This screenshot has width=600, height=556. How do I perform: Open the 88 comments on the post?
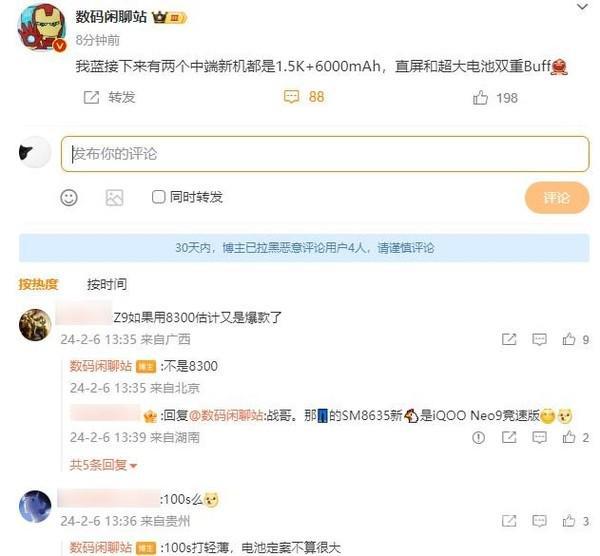(x=305, y=97)
